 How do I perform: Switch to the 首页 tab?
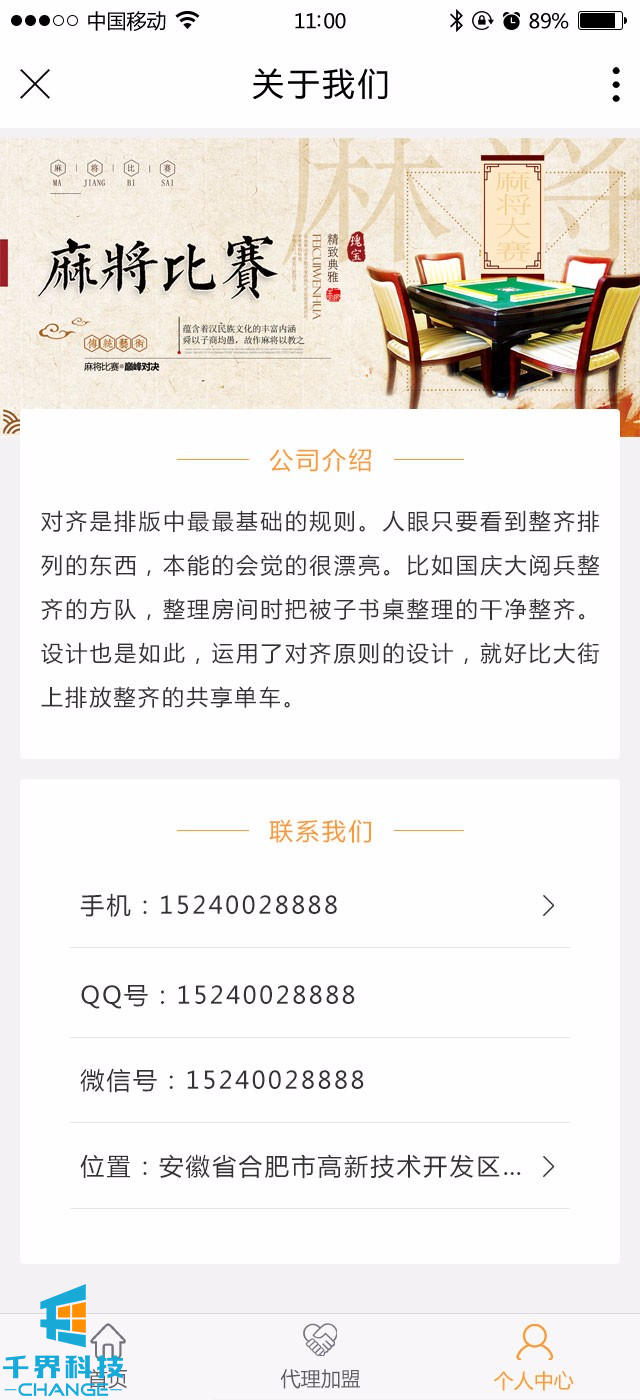coord(107,1357)
